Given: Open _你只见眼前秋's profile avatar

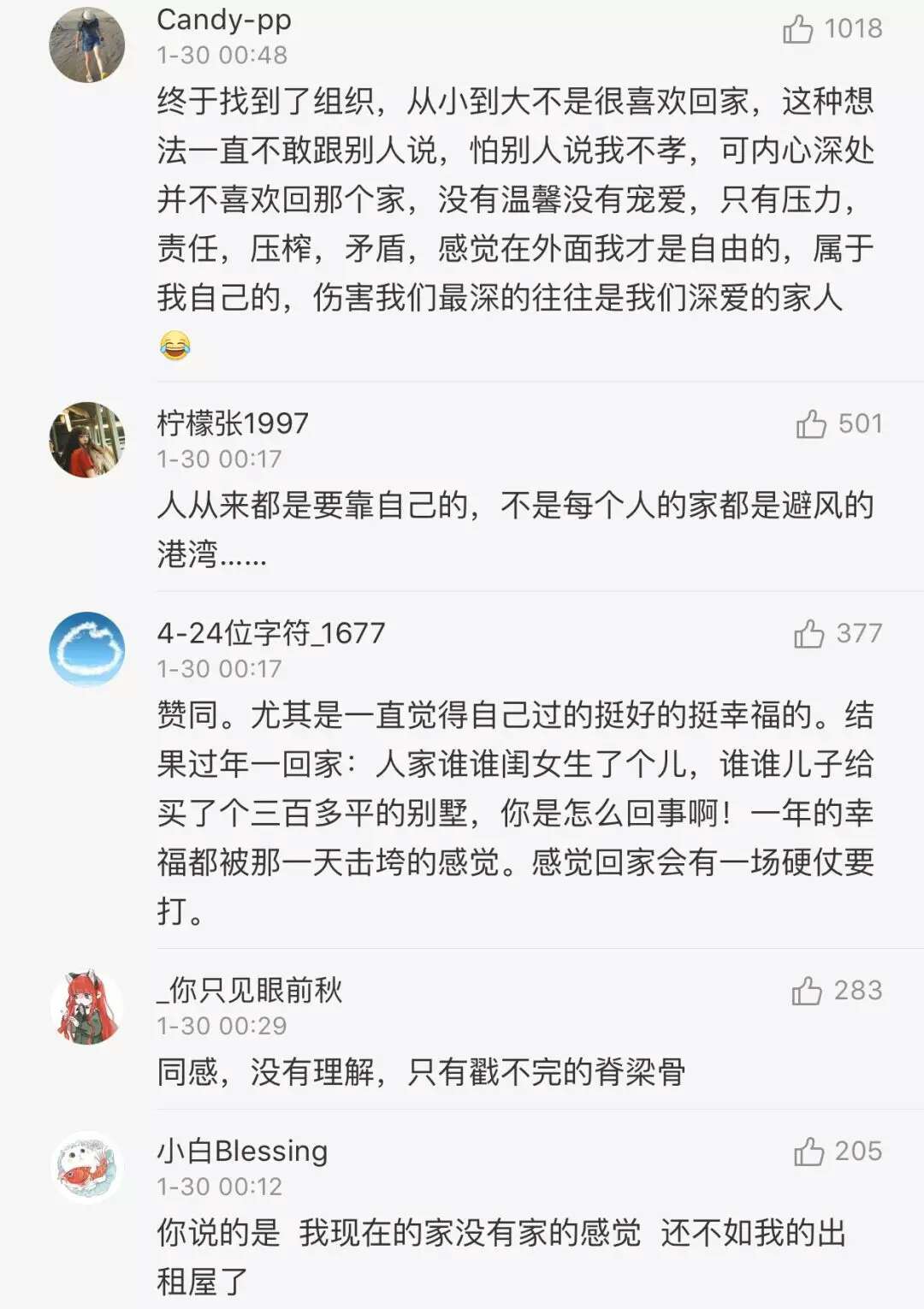Looking at the screenshot, I should pyautogui.click(x=87, y=1007).
